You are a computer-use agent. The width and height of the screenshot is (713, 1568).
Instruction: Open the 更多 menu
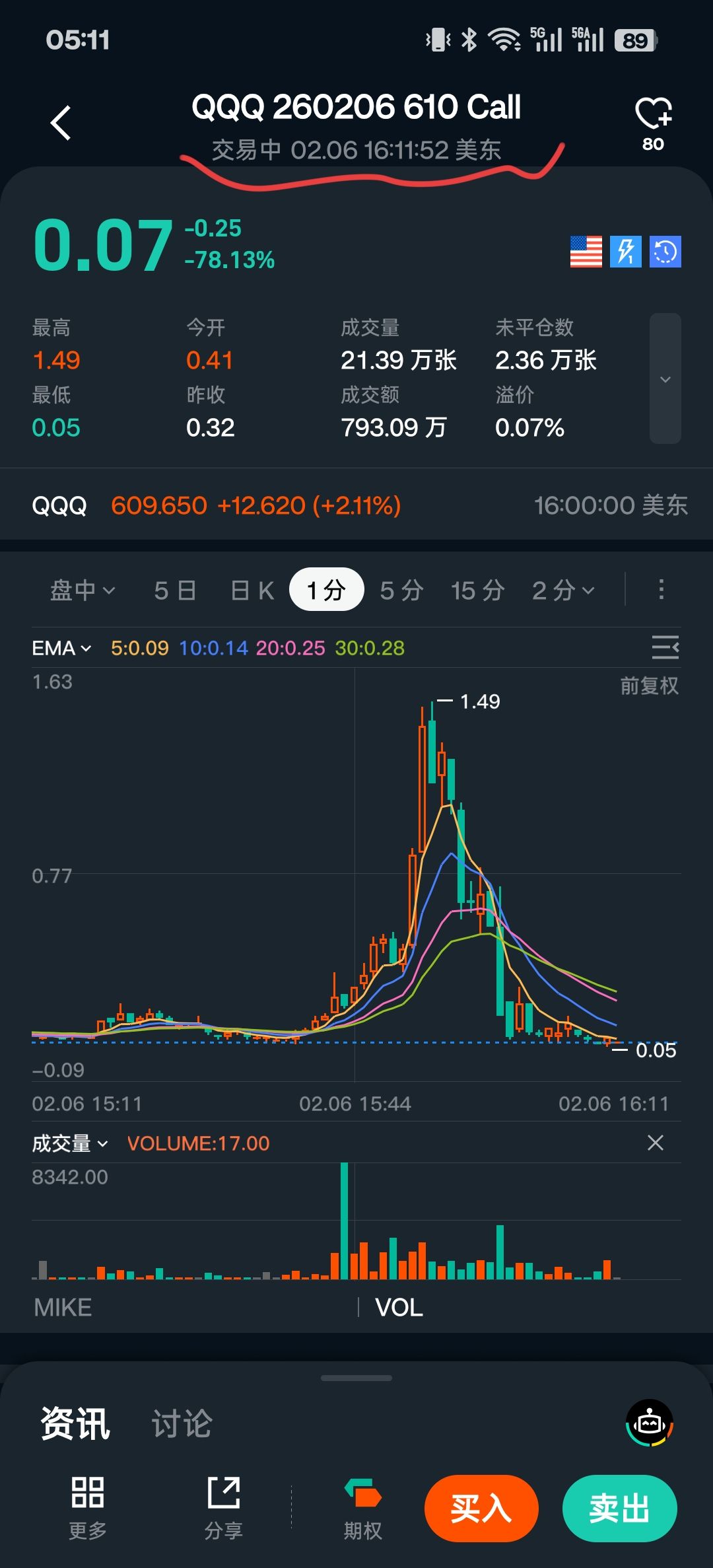[x=87, y=1507]
